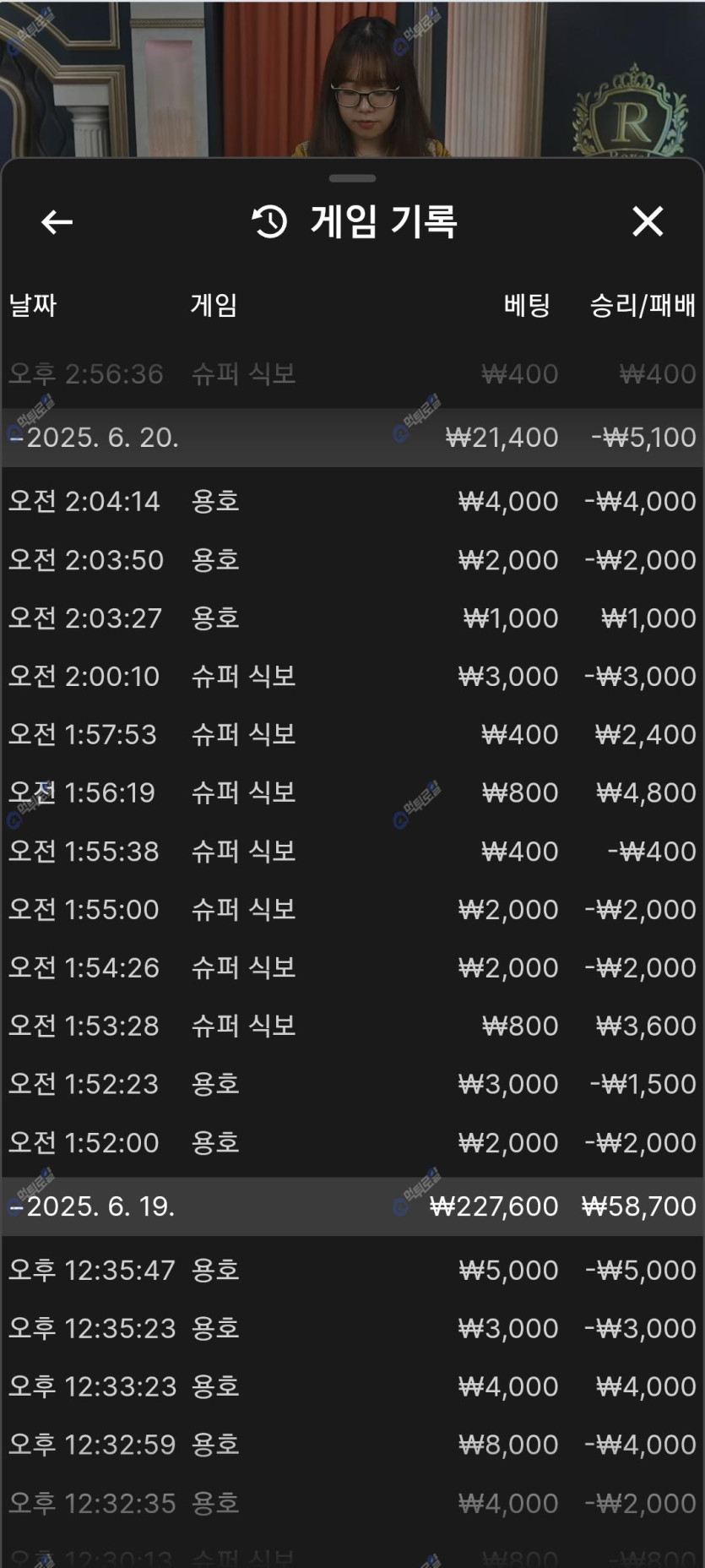Open the 오전 2:00:10 슈퍼 식보 record

click(x=352, y=676)
